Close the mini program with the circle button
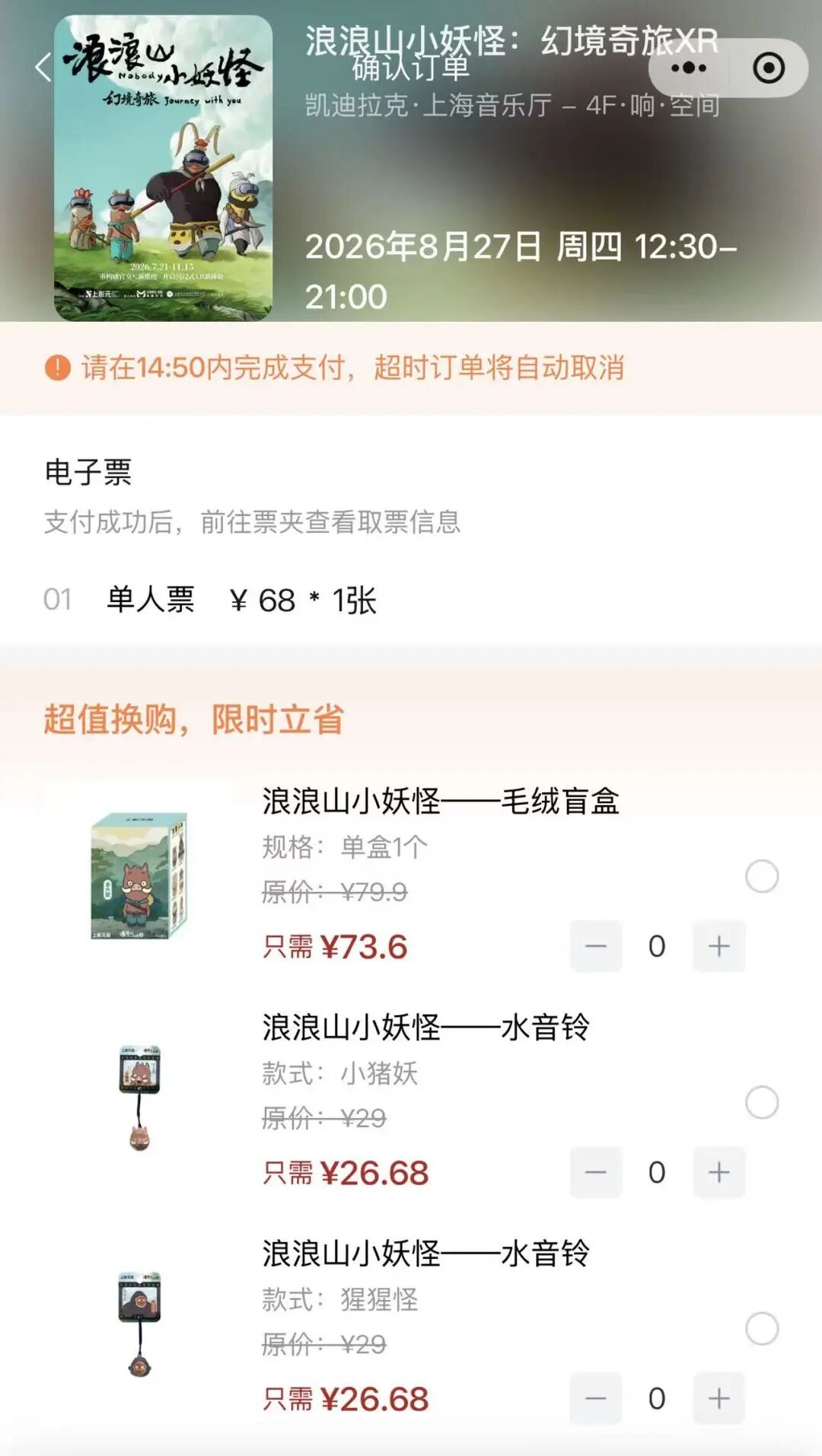This screenshot has width=822, height=1456. (769, 68)
